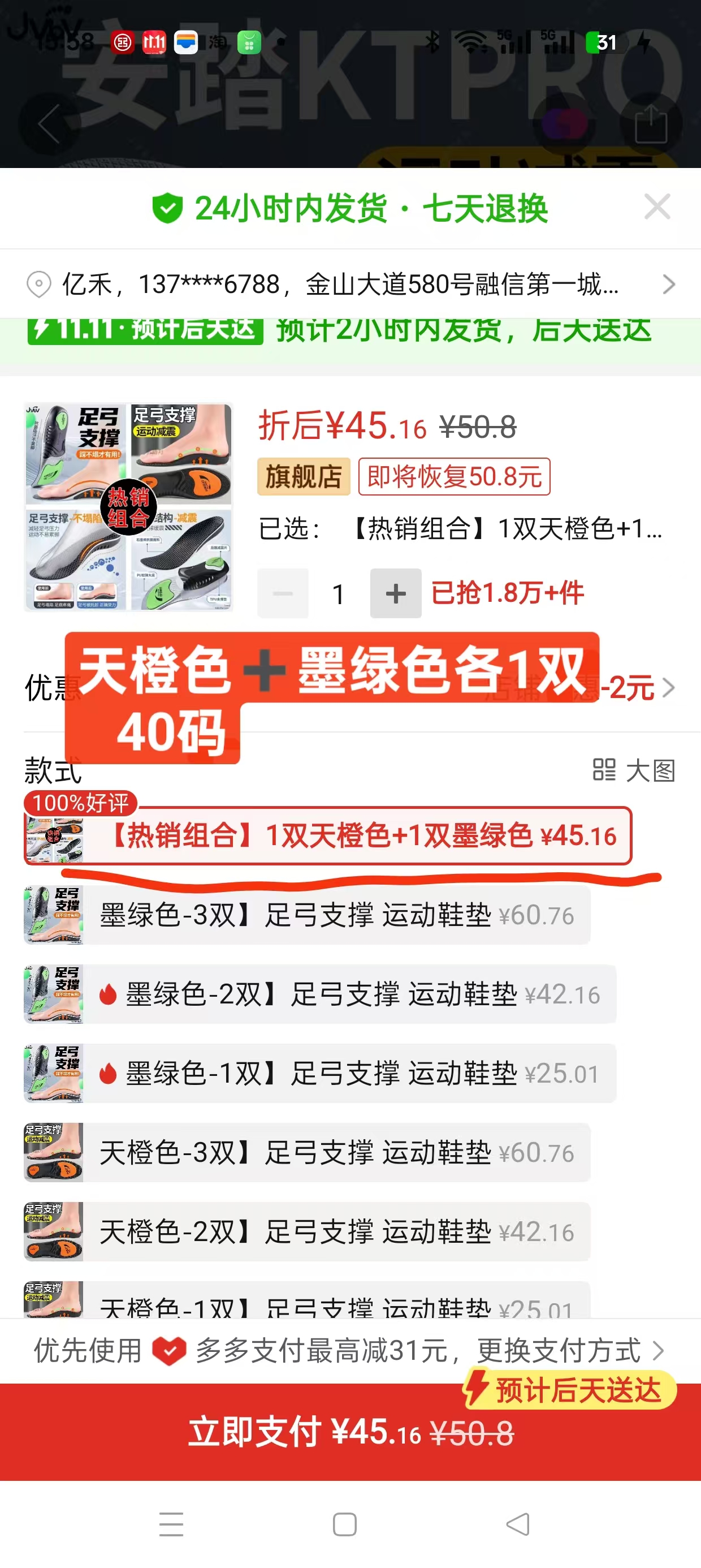Select the 天橙色-3双 insole option
This screenshot has height=1568, width=701.
point(308,1152)
